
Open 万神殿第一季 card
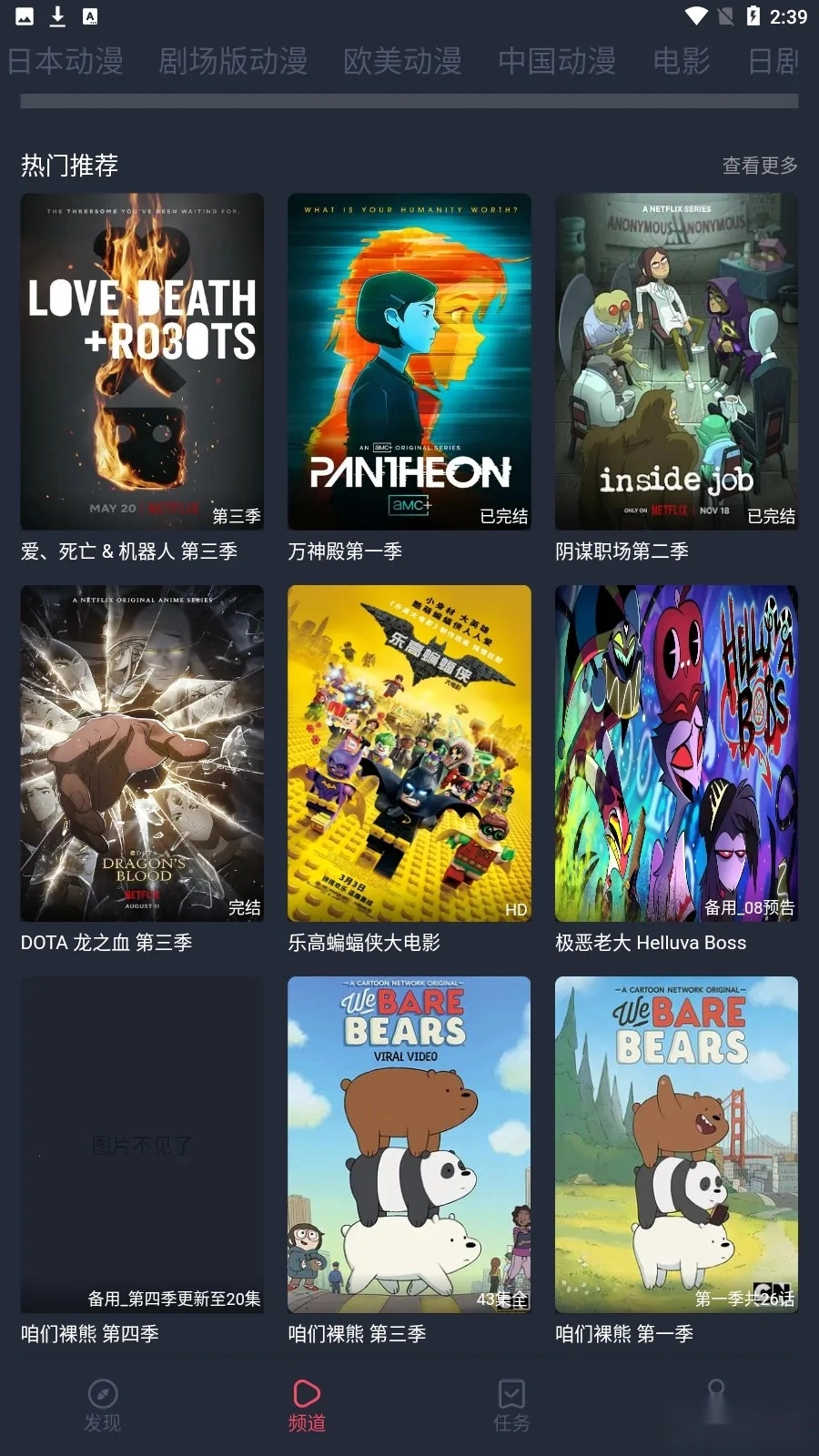pos(409,361)
